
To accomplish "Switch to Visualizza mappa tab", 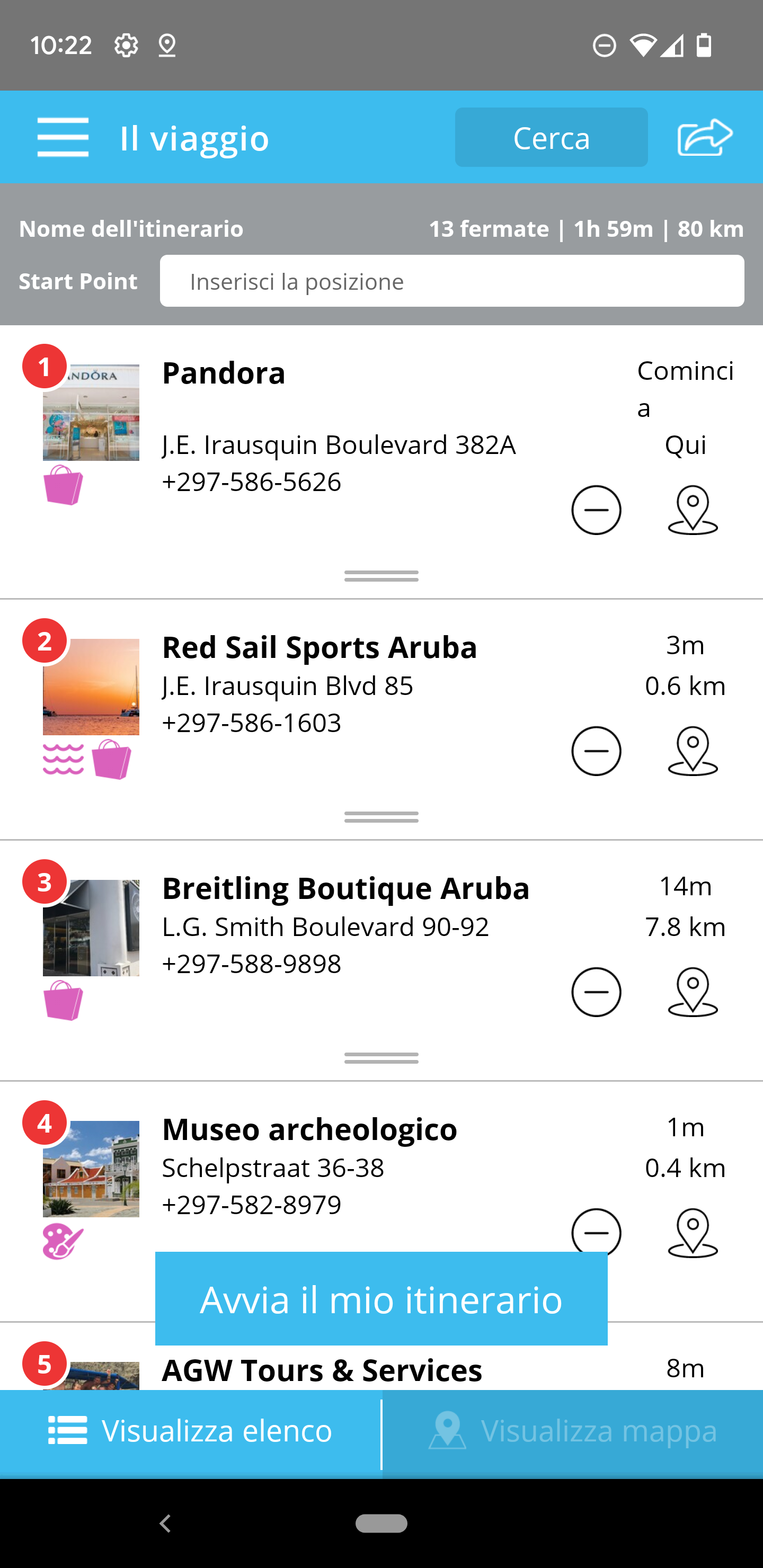I will tap(572, 1430).
